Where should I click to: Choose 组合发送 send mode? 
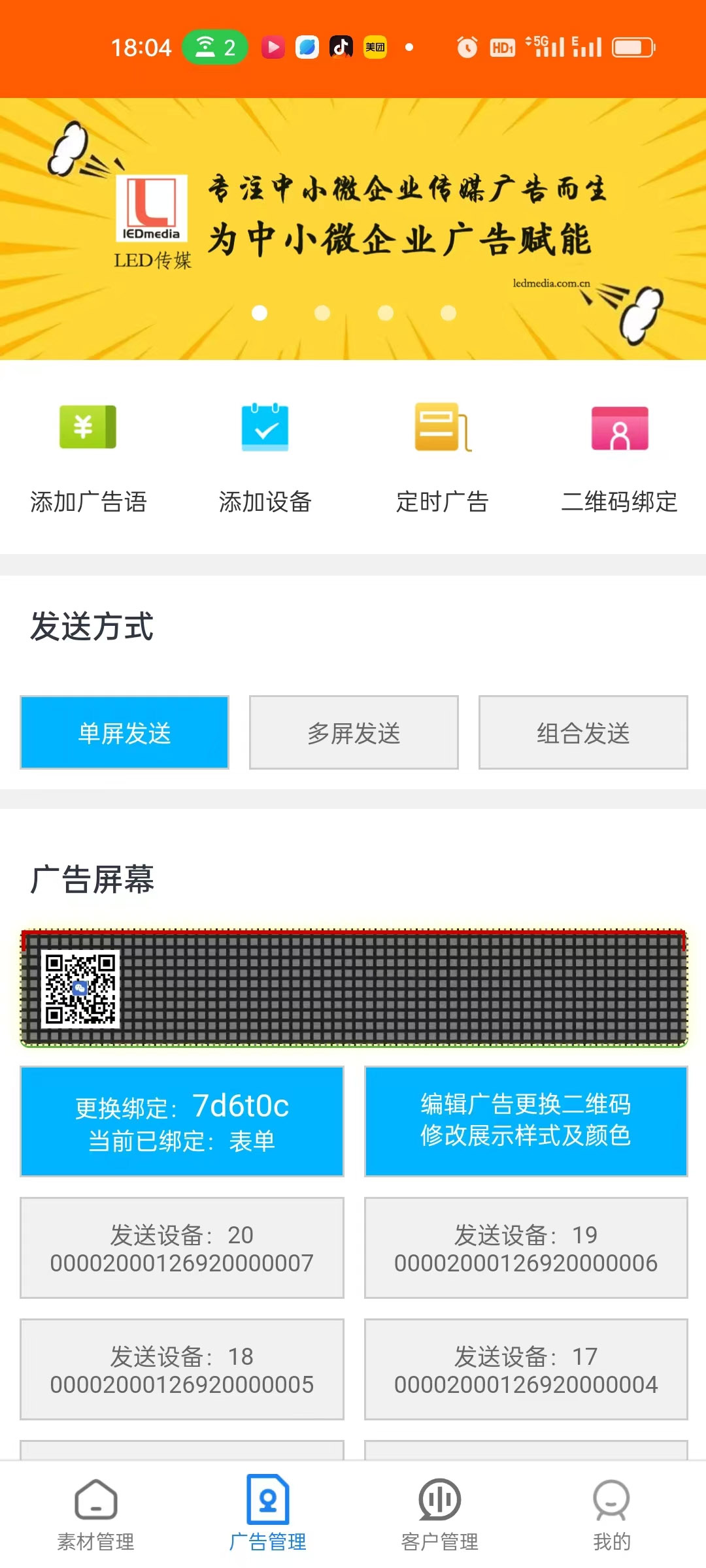click(x=583, y=732)
